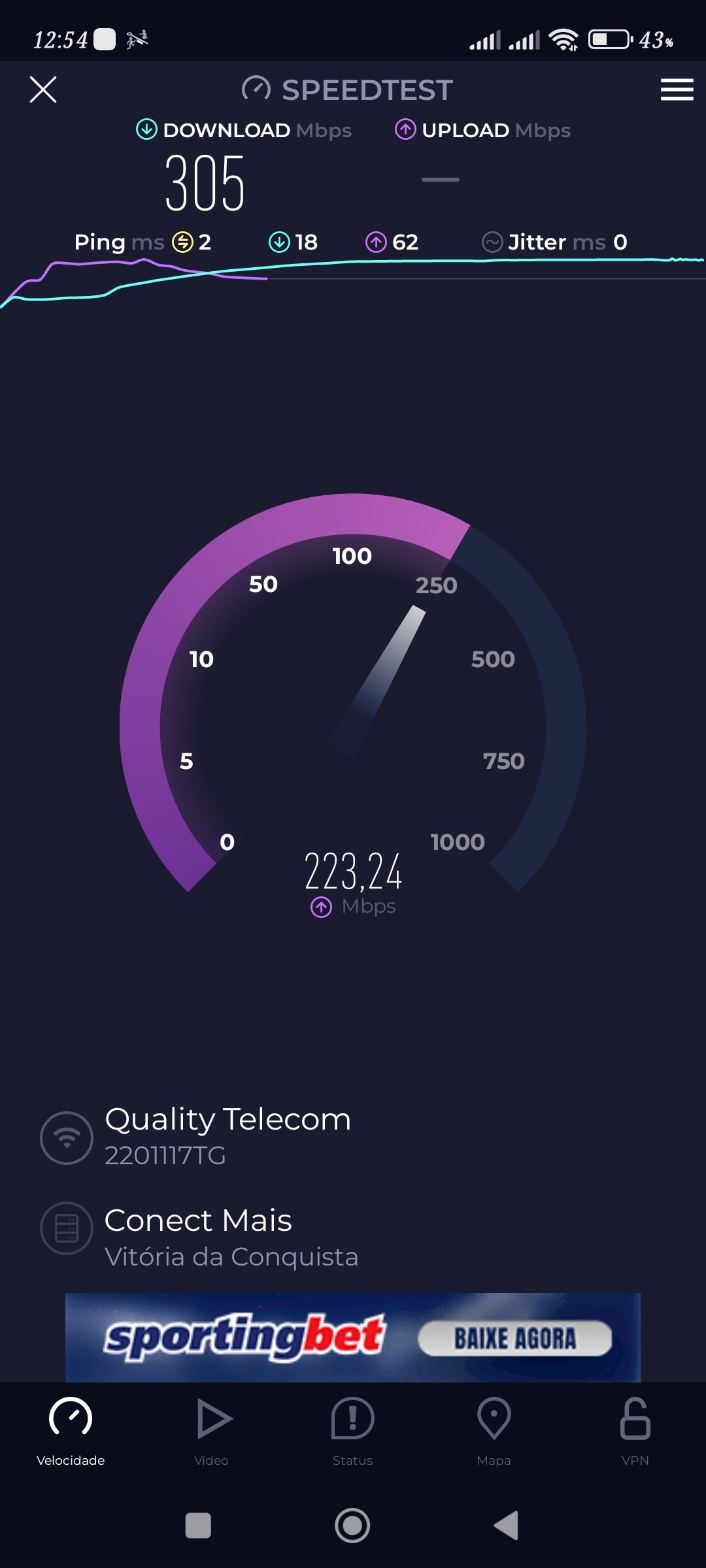
Task: Open the Status tab
Action: tap(352, 1431)
